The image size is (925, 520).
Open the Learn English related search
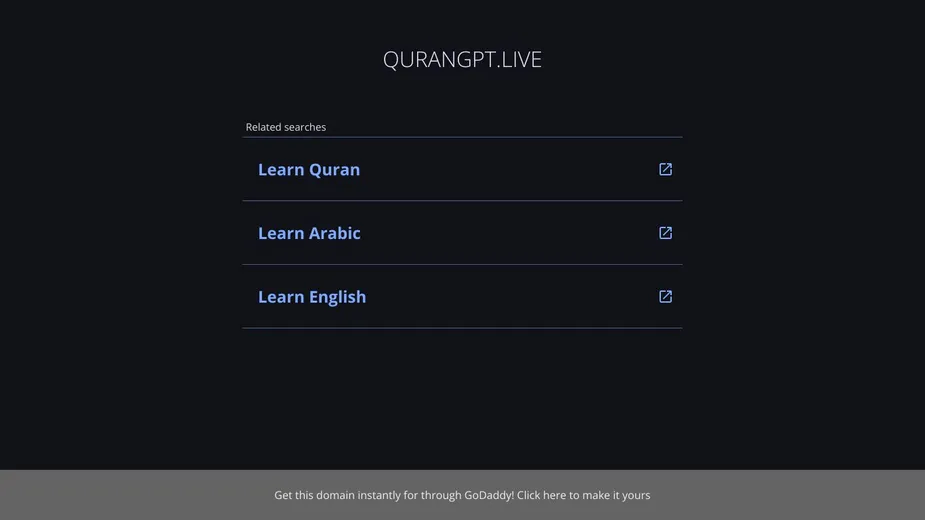click(x=312, y=297)
